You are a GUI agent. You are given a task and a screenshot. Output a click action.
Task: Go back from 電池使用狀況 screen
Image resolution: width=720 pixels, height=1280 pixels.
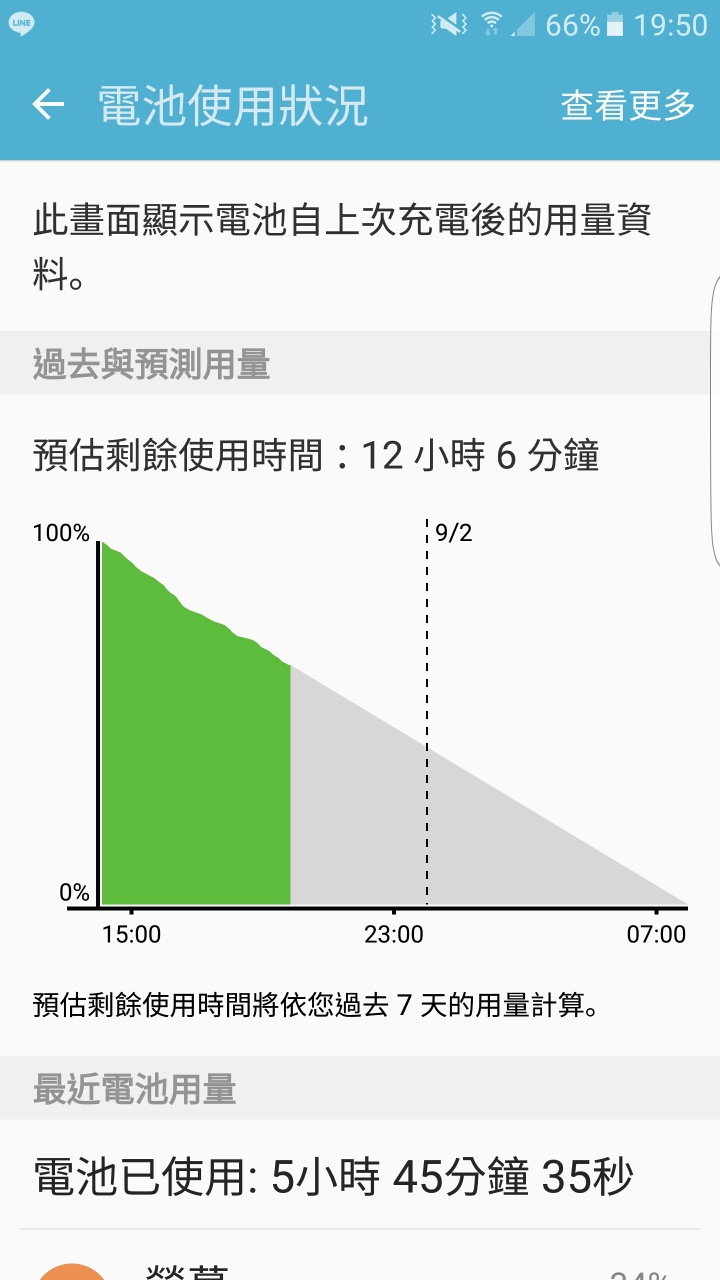pos(48,104)
